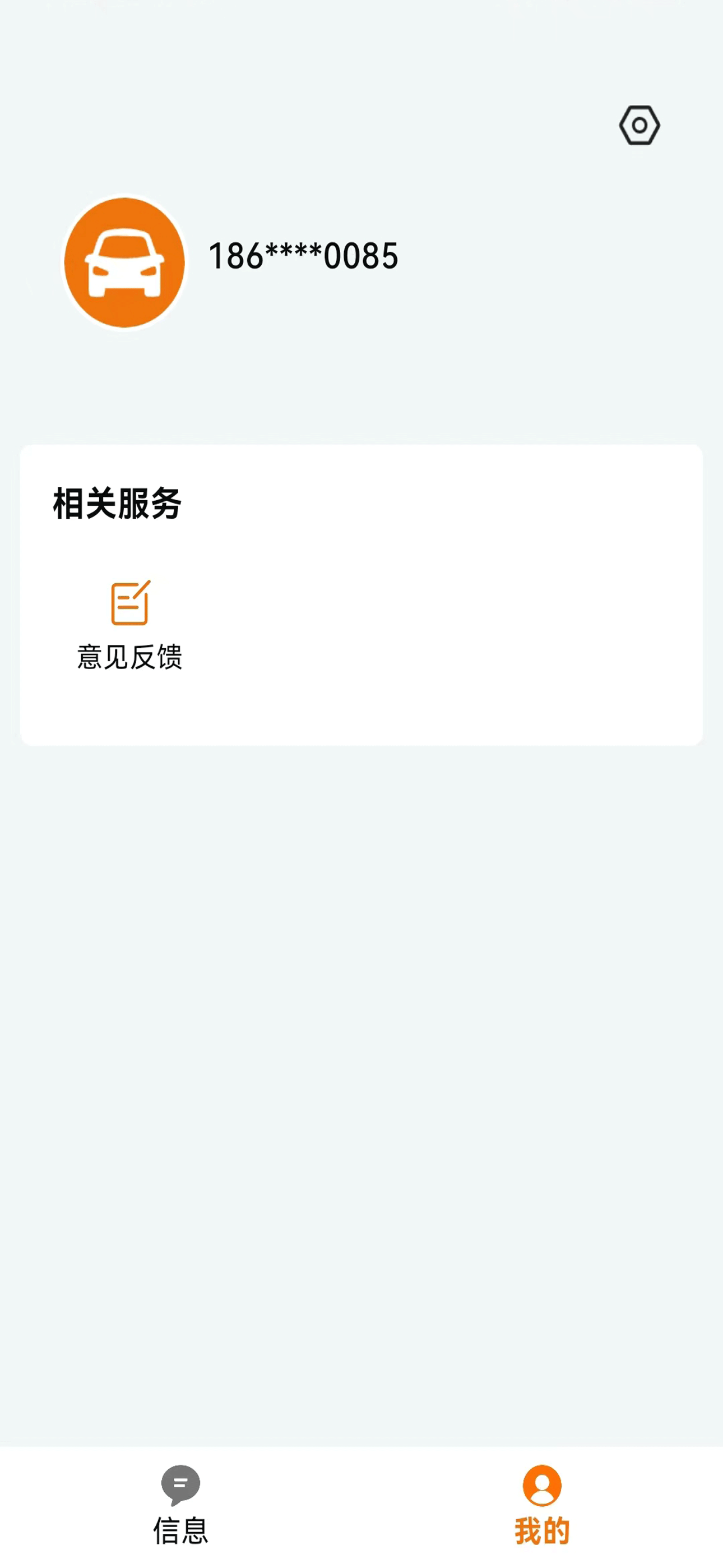Select the 我的 tab
Screen dimensions: 723x1568
point(541,1505)
